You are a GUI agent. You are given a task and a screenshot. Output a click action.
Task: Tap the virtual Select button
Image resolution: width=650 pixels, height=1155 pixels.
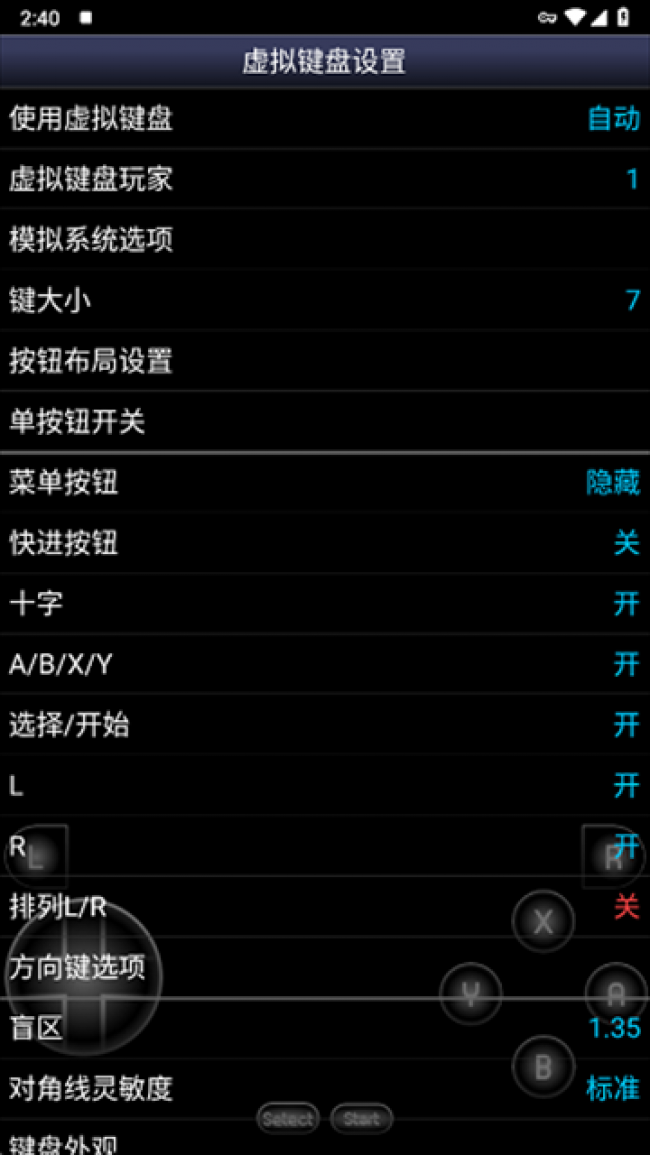coord(287,1119)
